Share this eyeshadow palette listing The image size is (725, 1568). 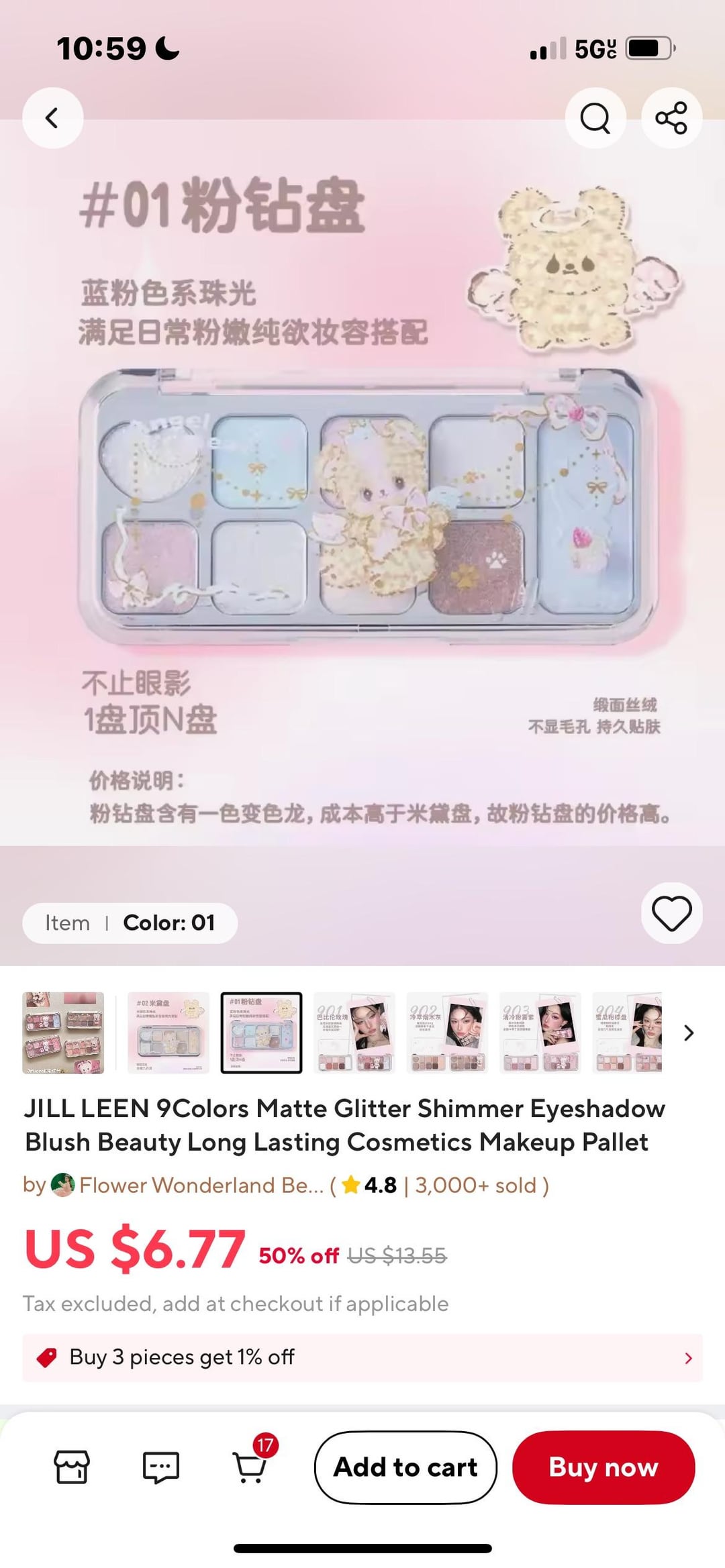pyautogui.click(x=671, y=118)
